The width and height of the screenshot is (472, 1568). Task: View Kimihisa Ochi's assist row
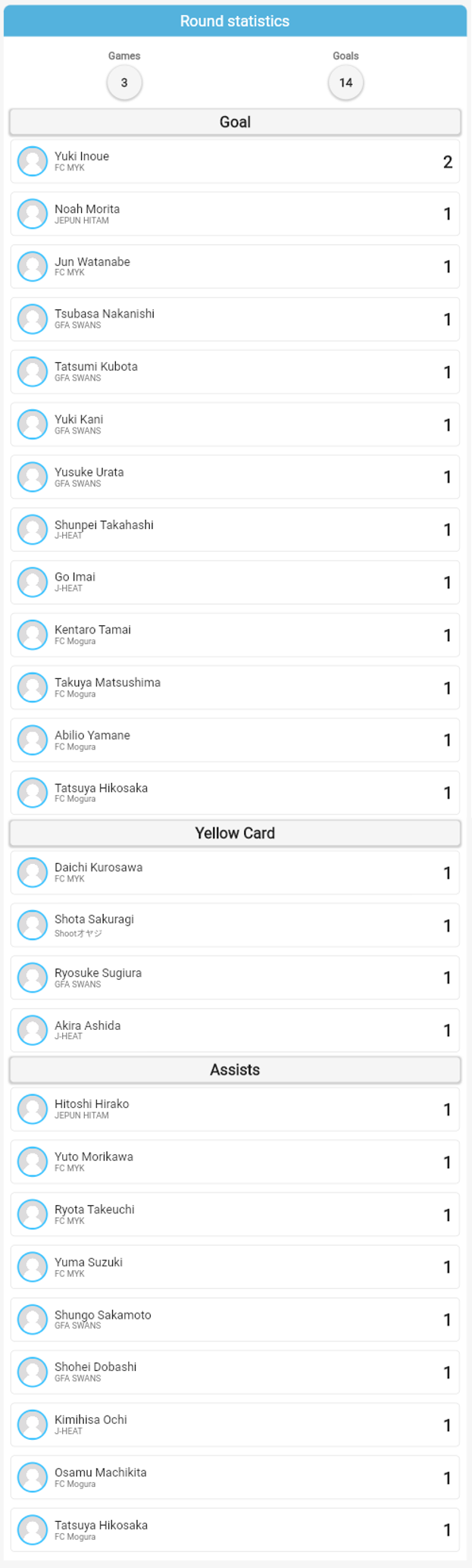pos(235,1425)
